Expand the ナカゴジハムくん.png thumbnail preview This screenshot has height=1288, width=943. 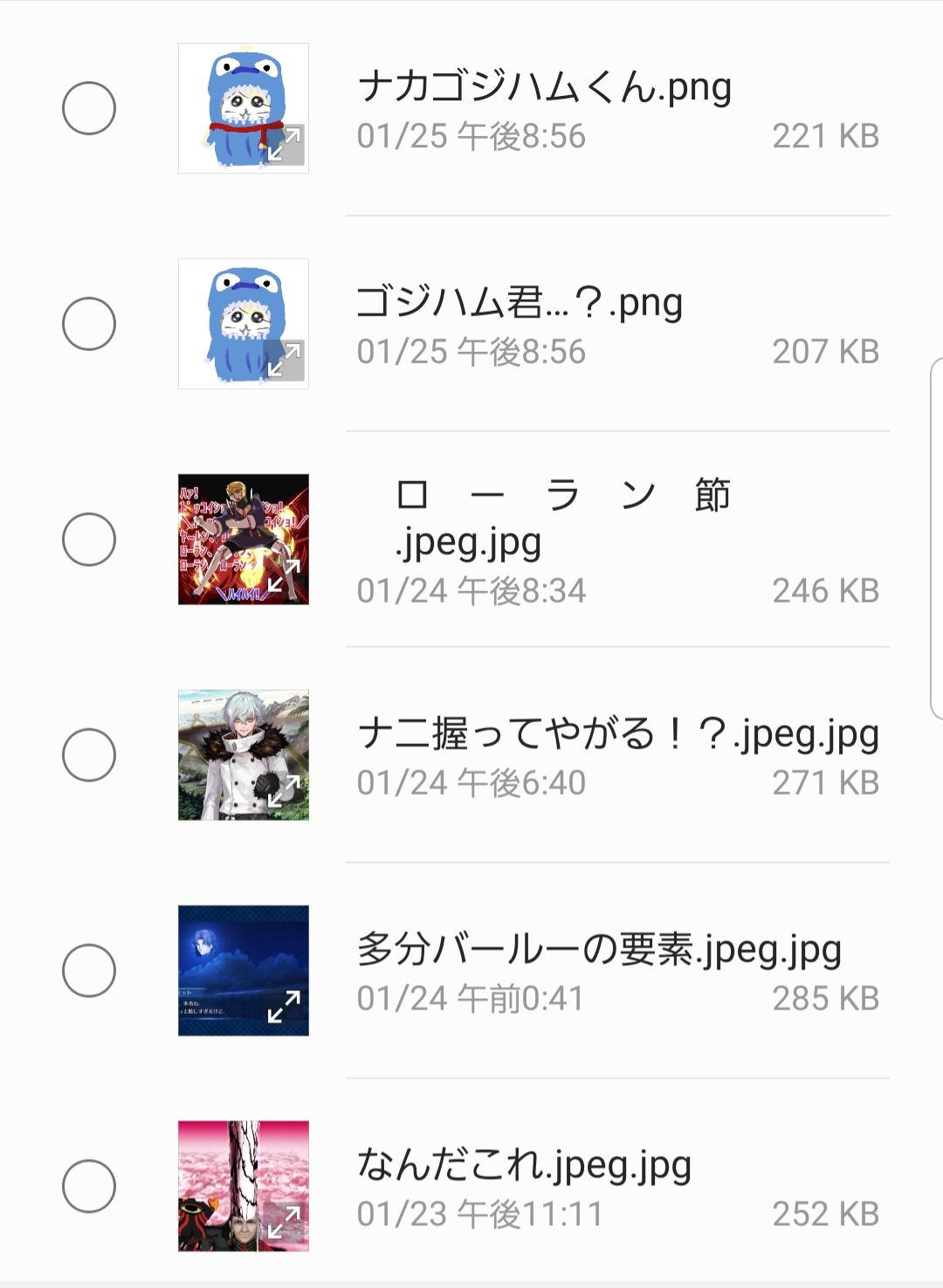point(285,145)
